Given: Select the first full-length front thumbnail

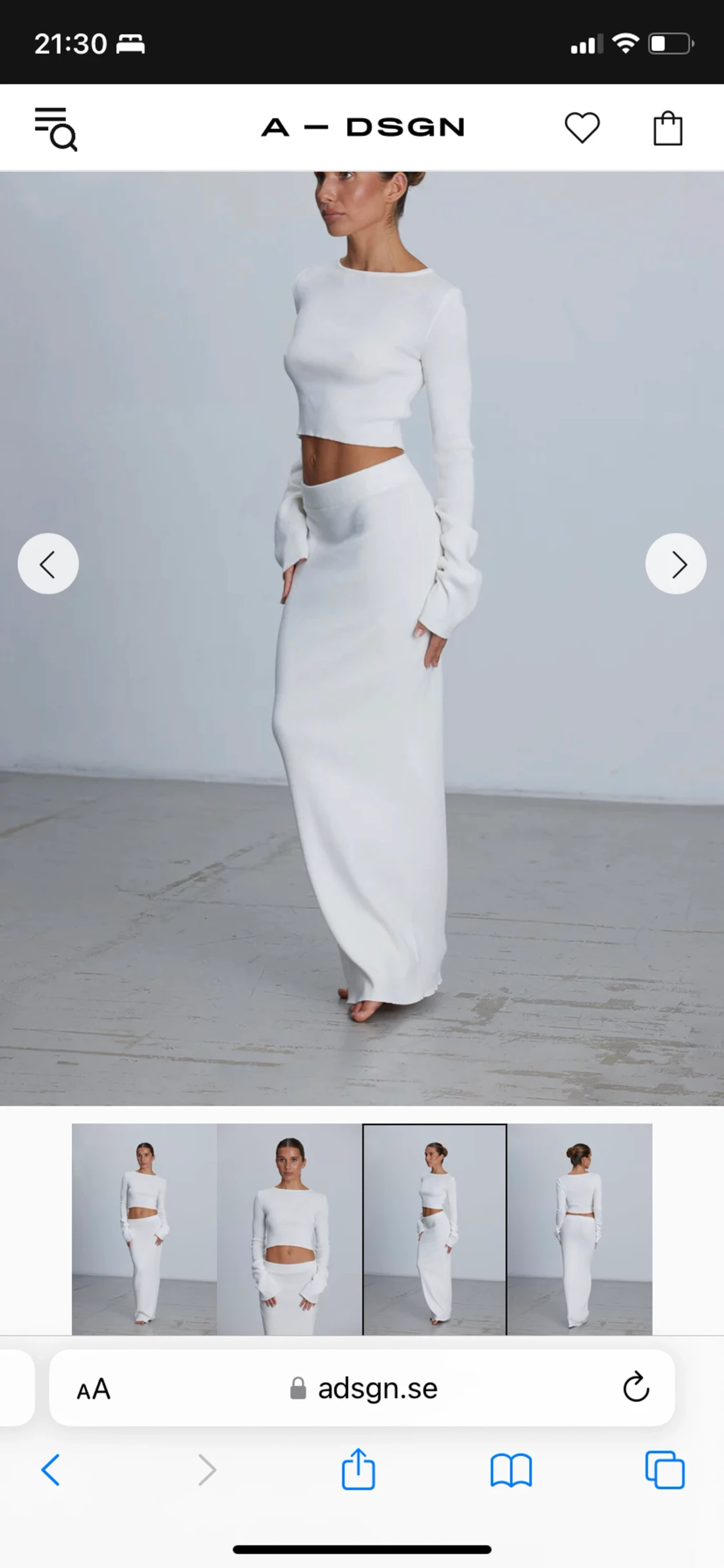Looking at the screenshot, I should (x=144, y=1229).
